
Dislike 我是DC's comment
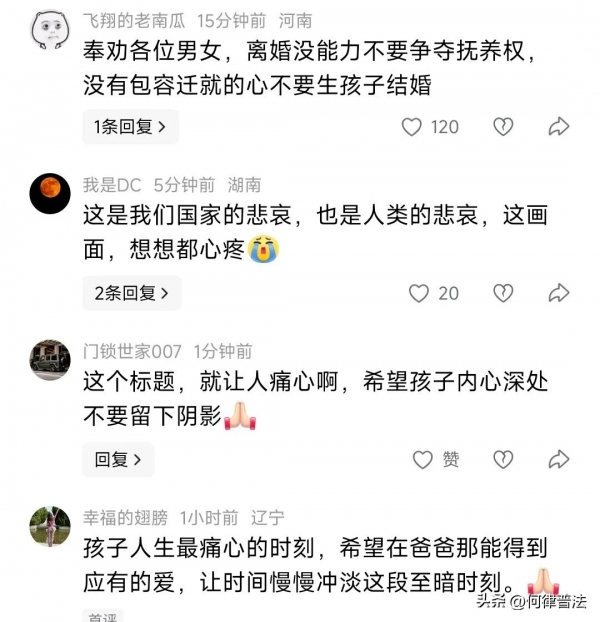click(x=502, y=293)
